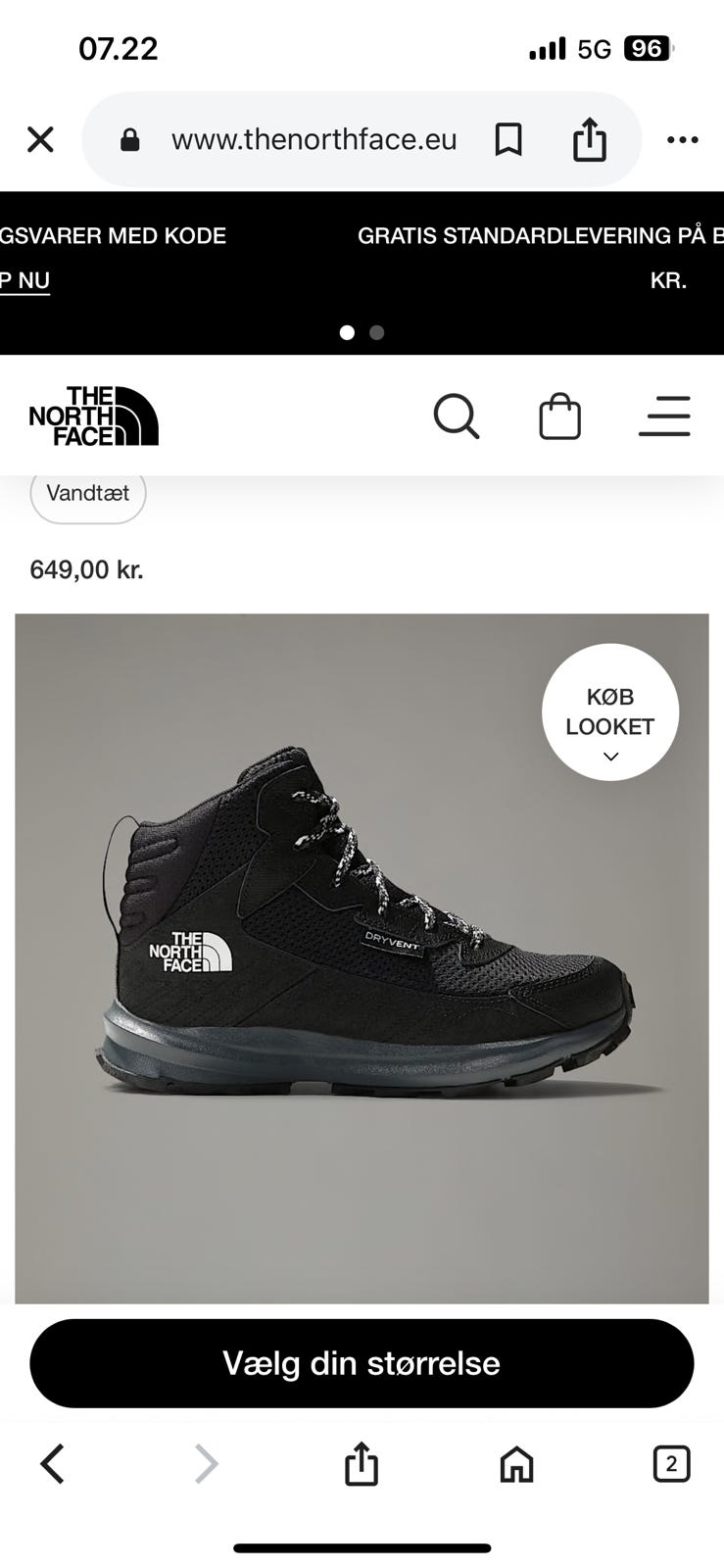724x1568 pixels.
Task: Search the North Face store
Action: tap(457, 416)
